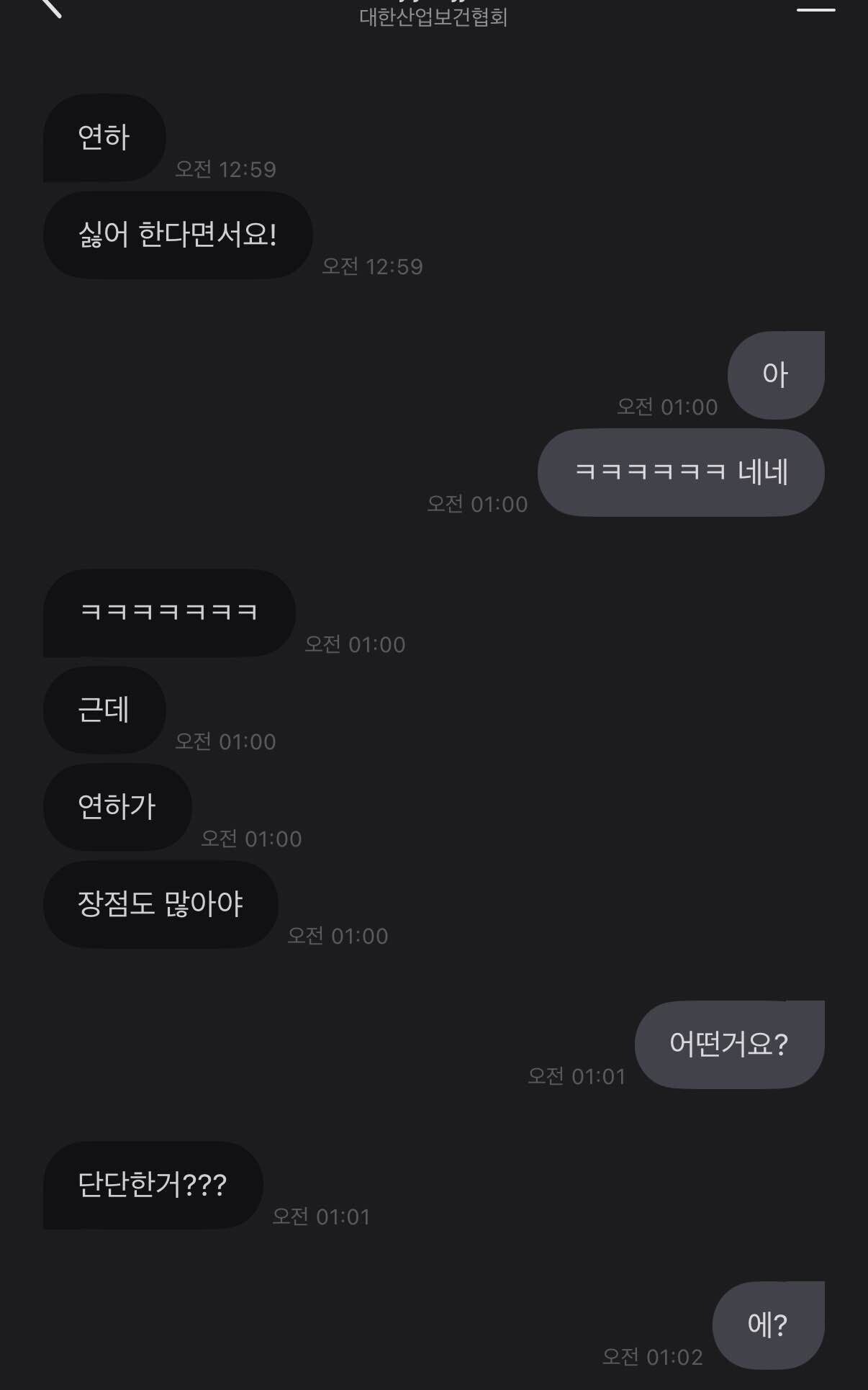Tap the bubble ㅋㅋㅋㅋㅋㅋ 네네
Screen dimensions: 868x1390
click(x=681, y=473)
